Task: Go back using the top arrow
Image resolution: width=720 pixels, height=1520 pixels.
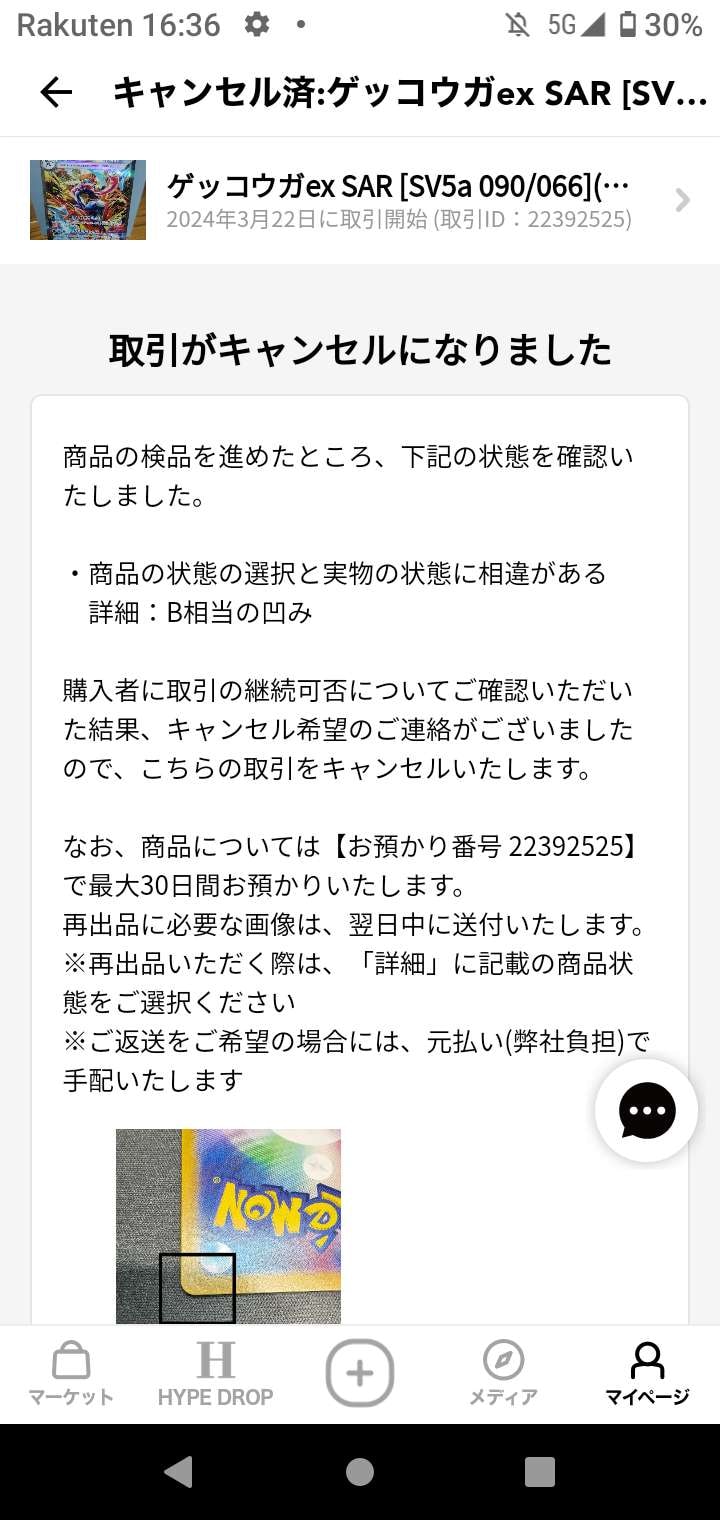Action: tap(56, 93)
